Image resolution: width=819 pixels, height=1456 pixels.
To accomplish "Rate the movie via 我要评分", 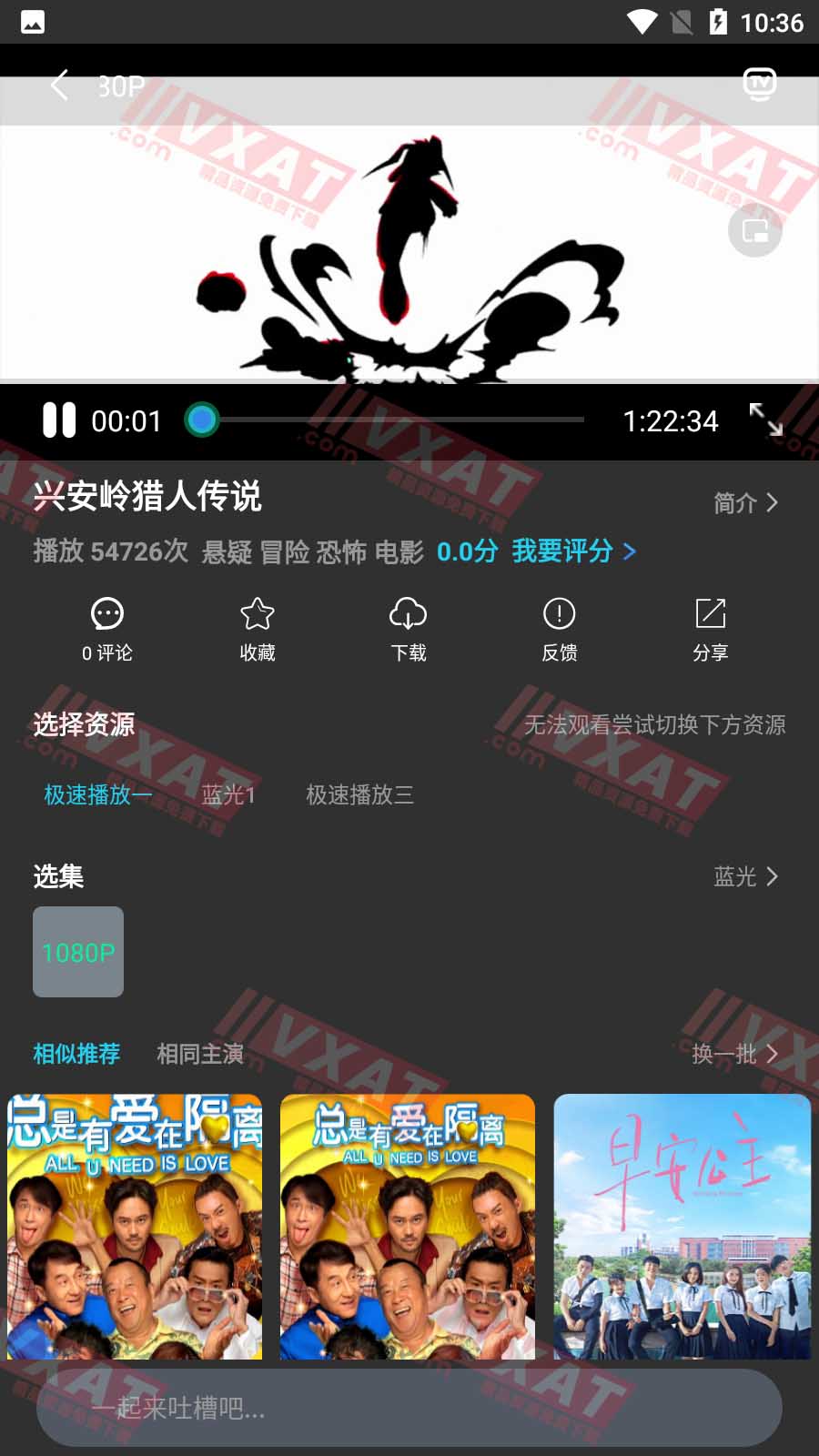I will click(x=572, y=551).
